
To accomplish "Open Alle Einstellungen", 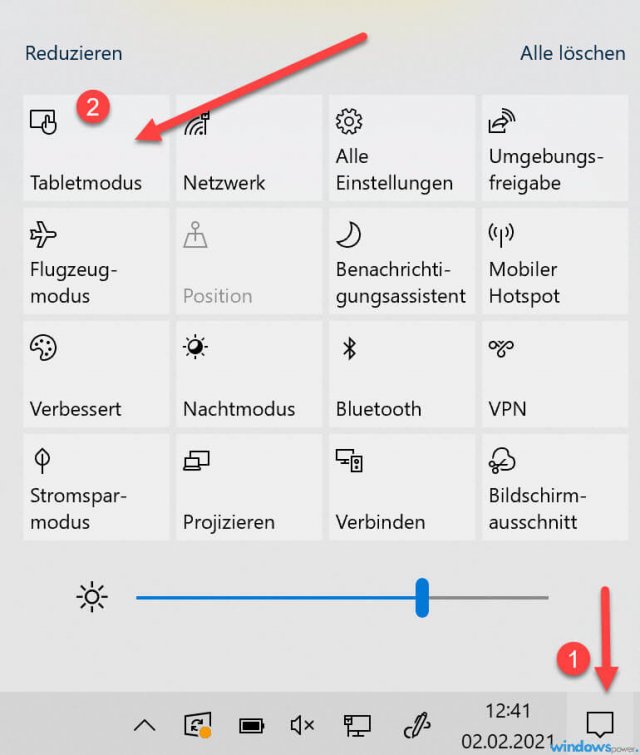I will coord(402,148).
